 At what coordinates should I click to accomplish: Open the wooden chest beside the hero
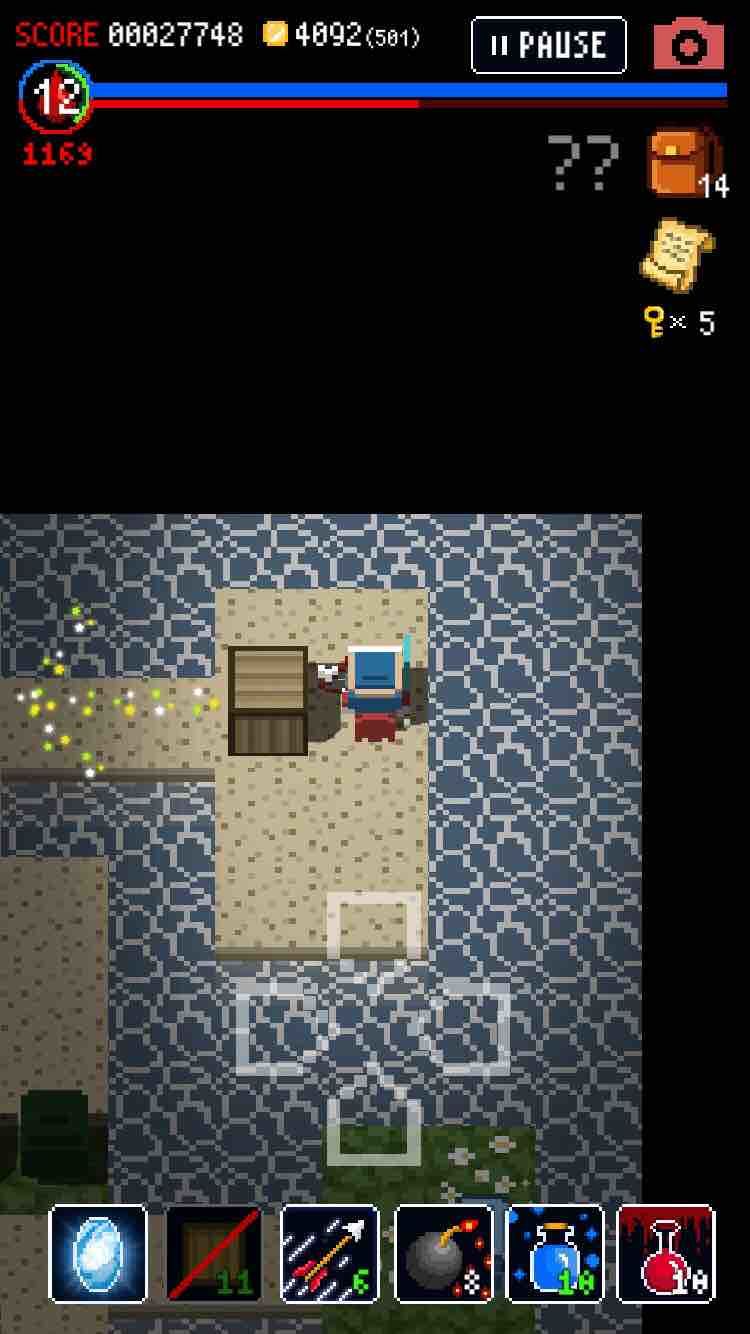click(268, 701)
